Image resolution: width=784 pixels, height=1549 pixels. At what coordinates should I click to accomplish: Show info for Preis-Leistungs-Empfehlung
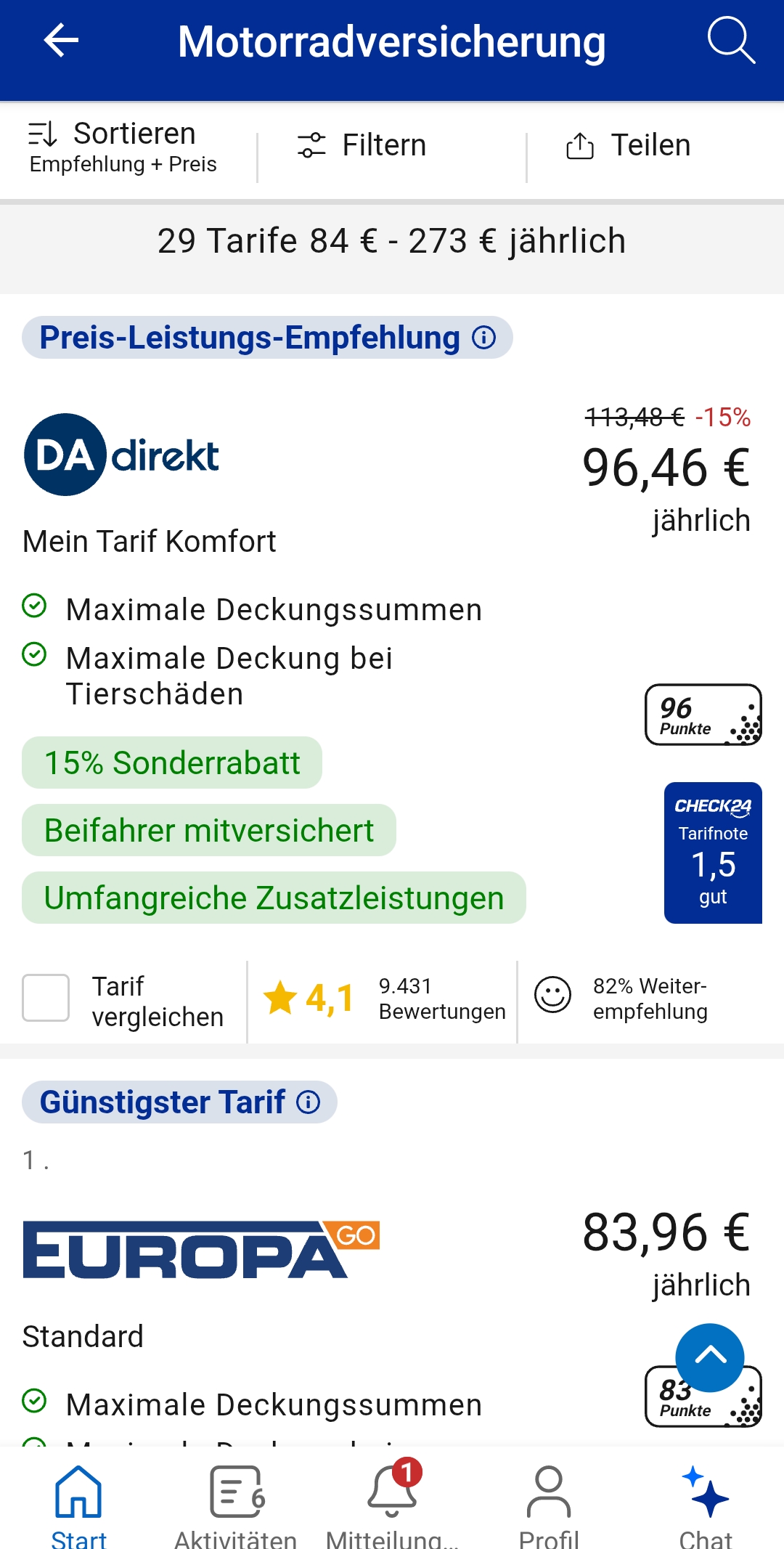(484, 337)
